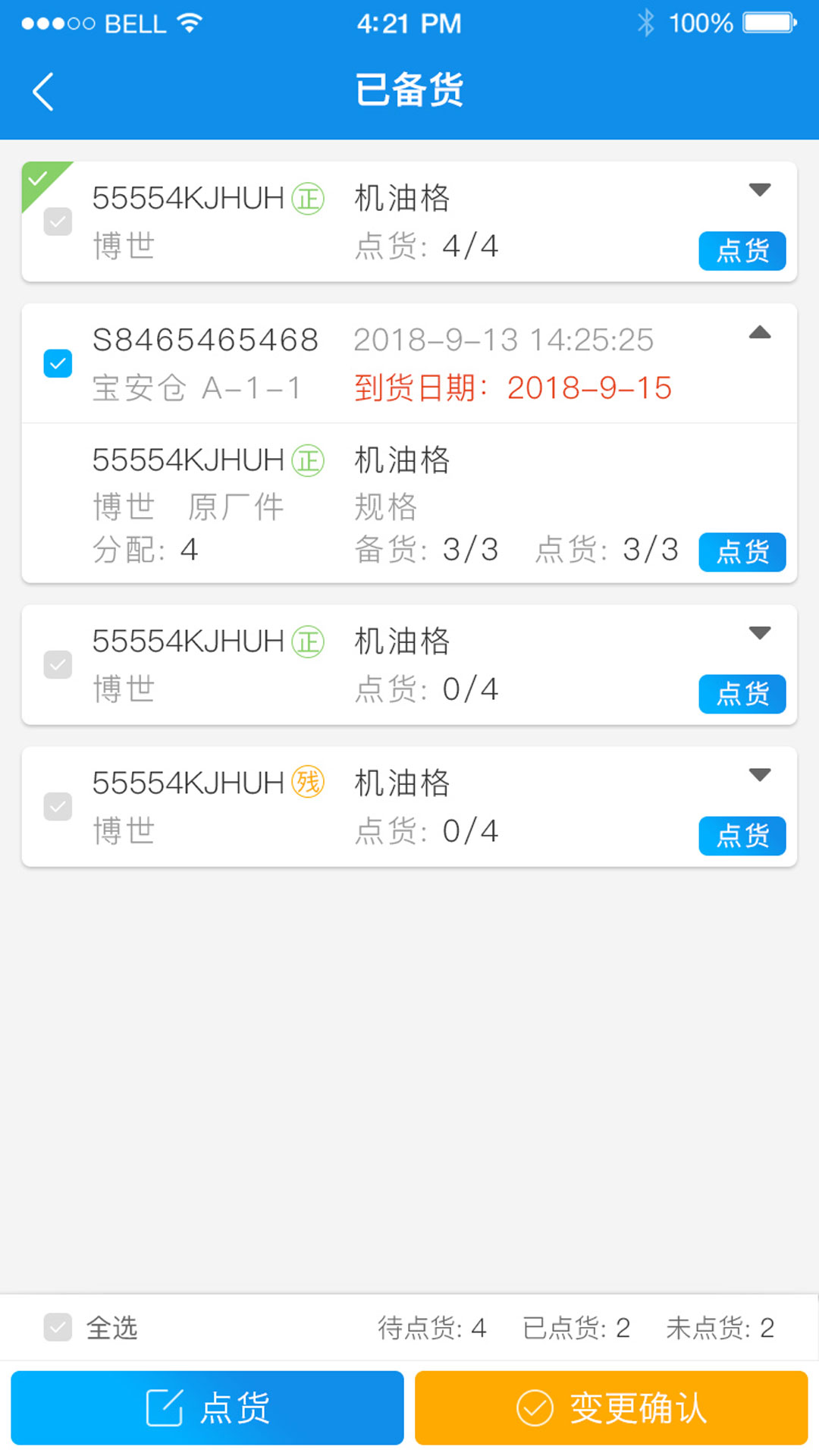Tap 点货 in the row showing 备货 3/3
The image size is (819, 1456).
742,552
